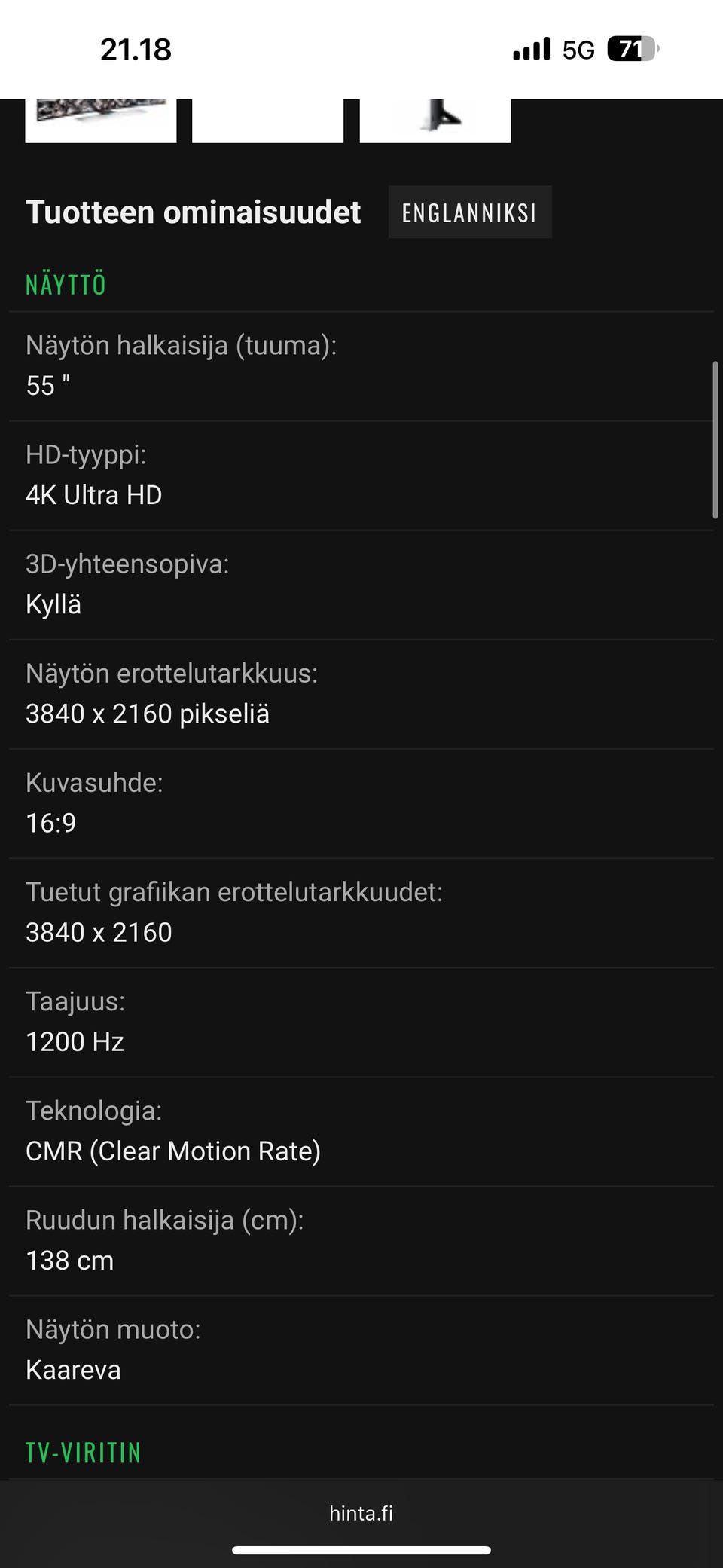Tap the 5G network indicator
The image size is (723, 1568).
pos(577,49)
